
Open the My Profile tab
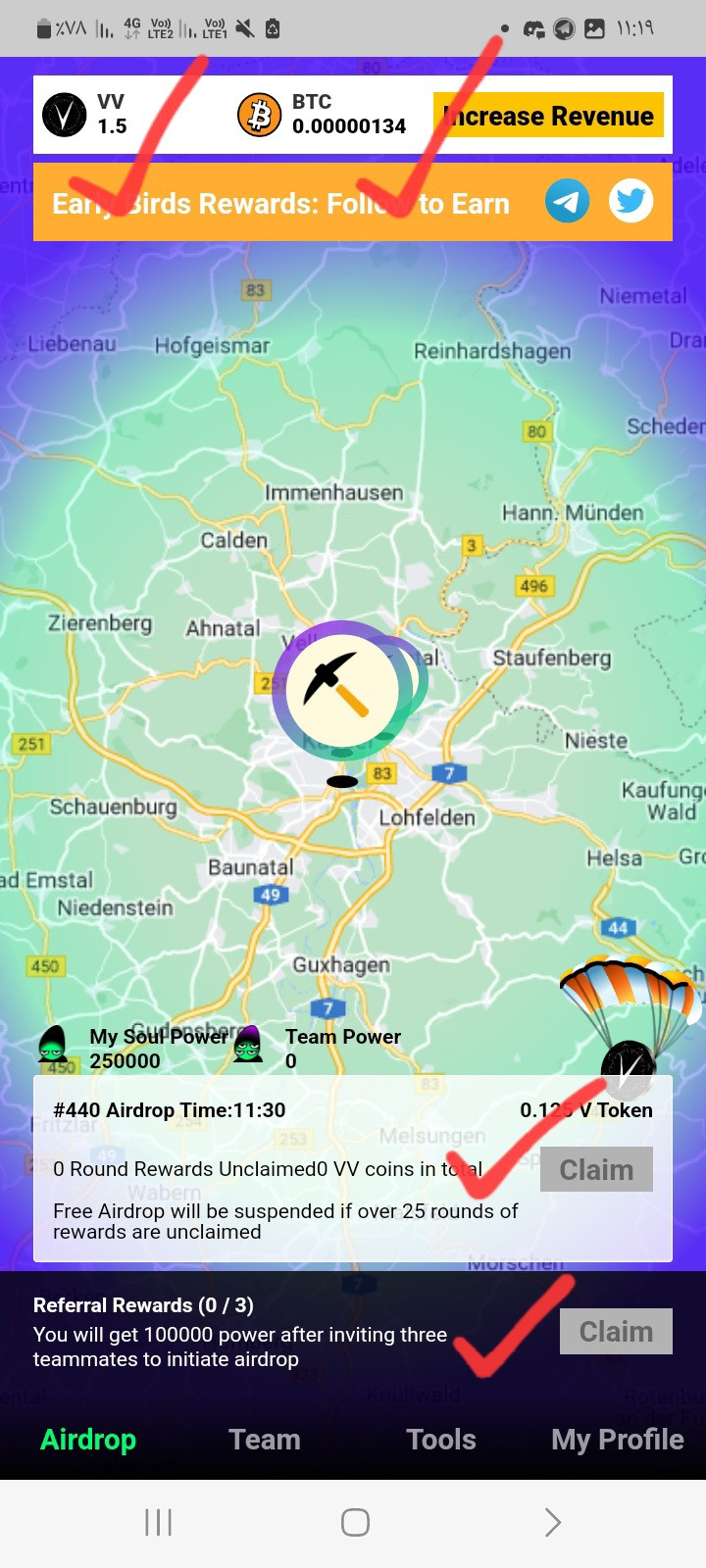[618, 1439]
